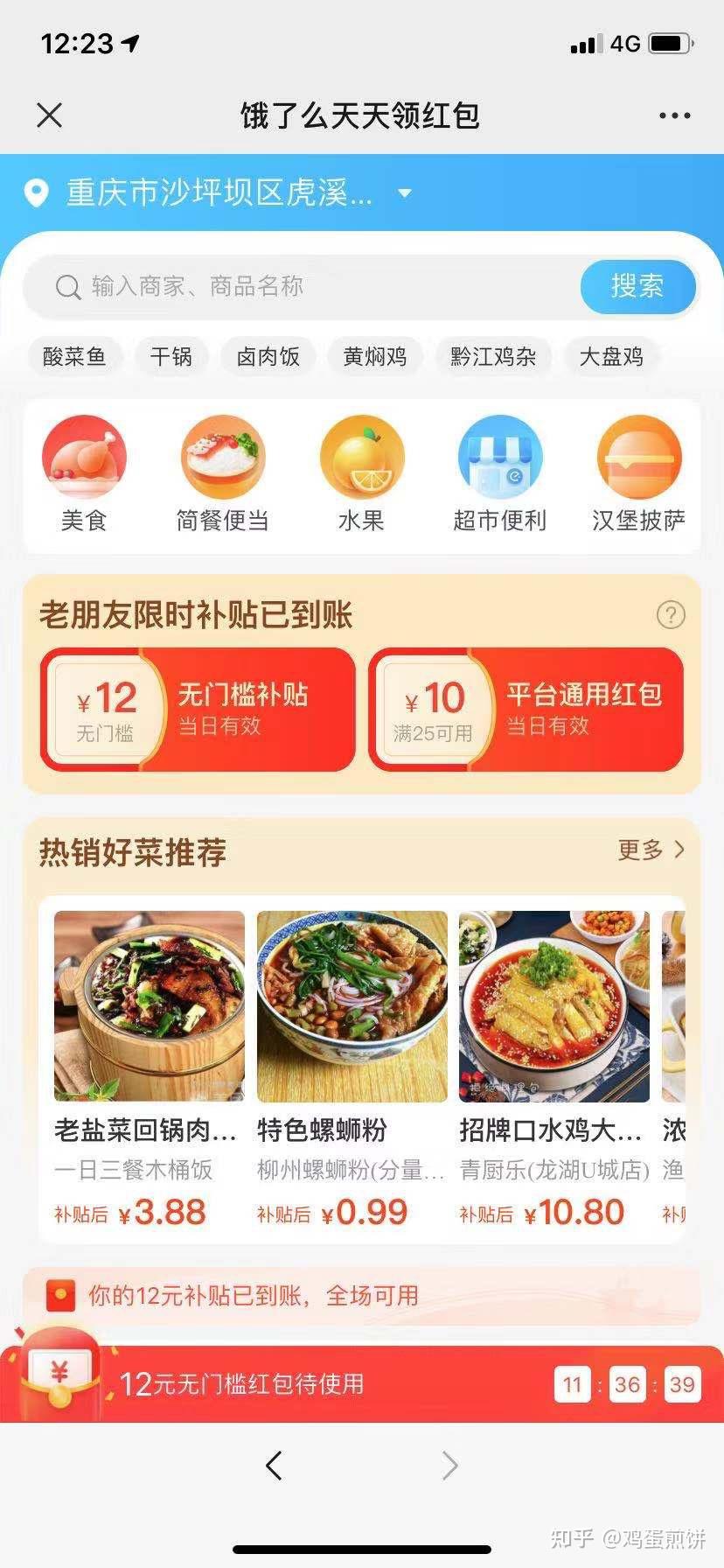View the 特色螺蛳粉 dish thumbnail
Viewport: 724px width, 1568px height.
[351, 1005]
